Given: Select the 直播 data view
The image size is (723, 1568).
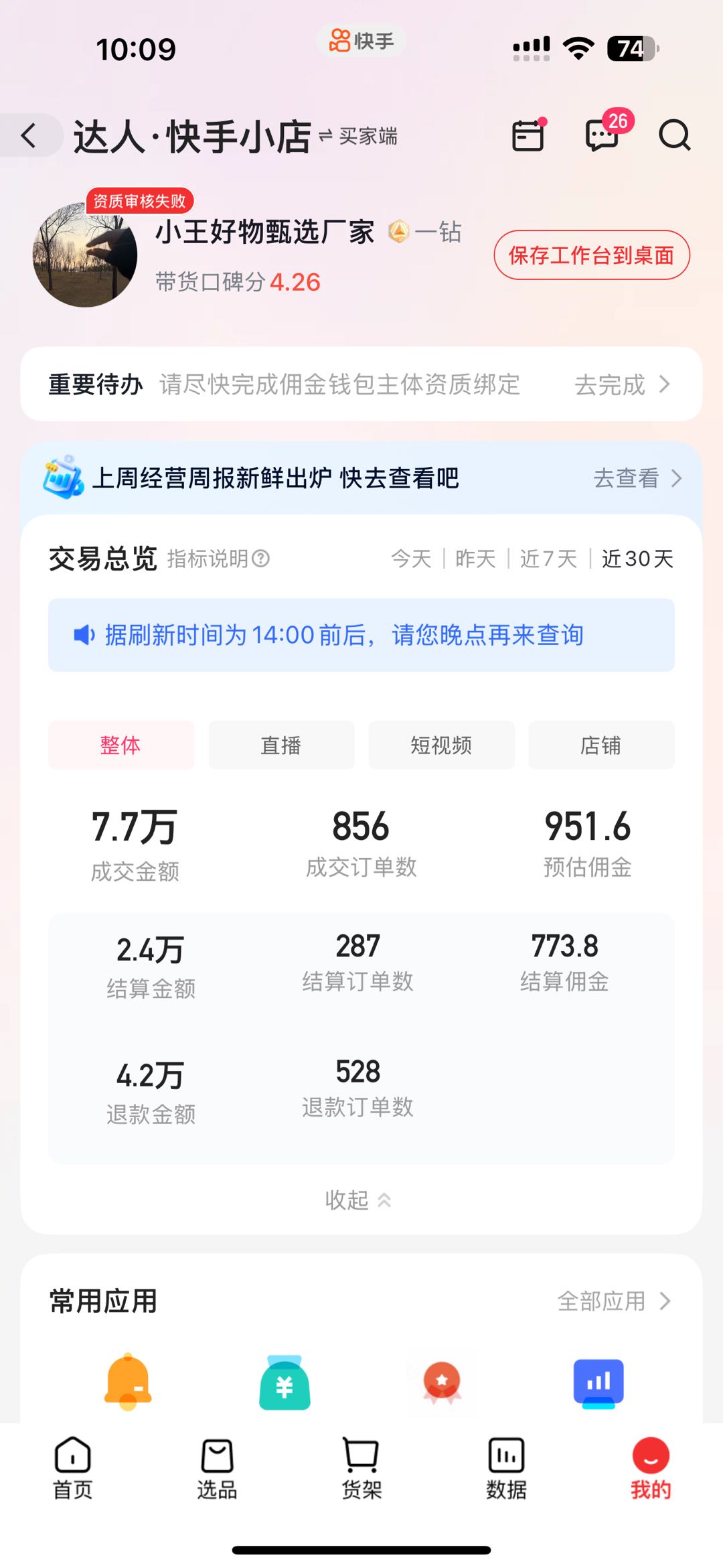Looking at the screenshot, I should (281, 745).
